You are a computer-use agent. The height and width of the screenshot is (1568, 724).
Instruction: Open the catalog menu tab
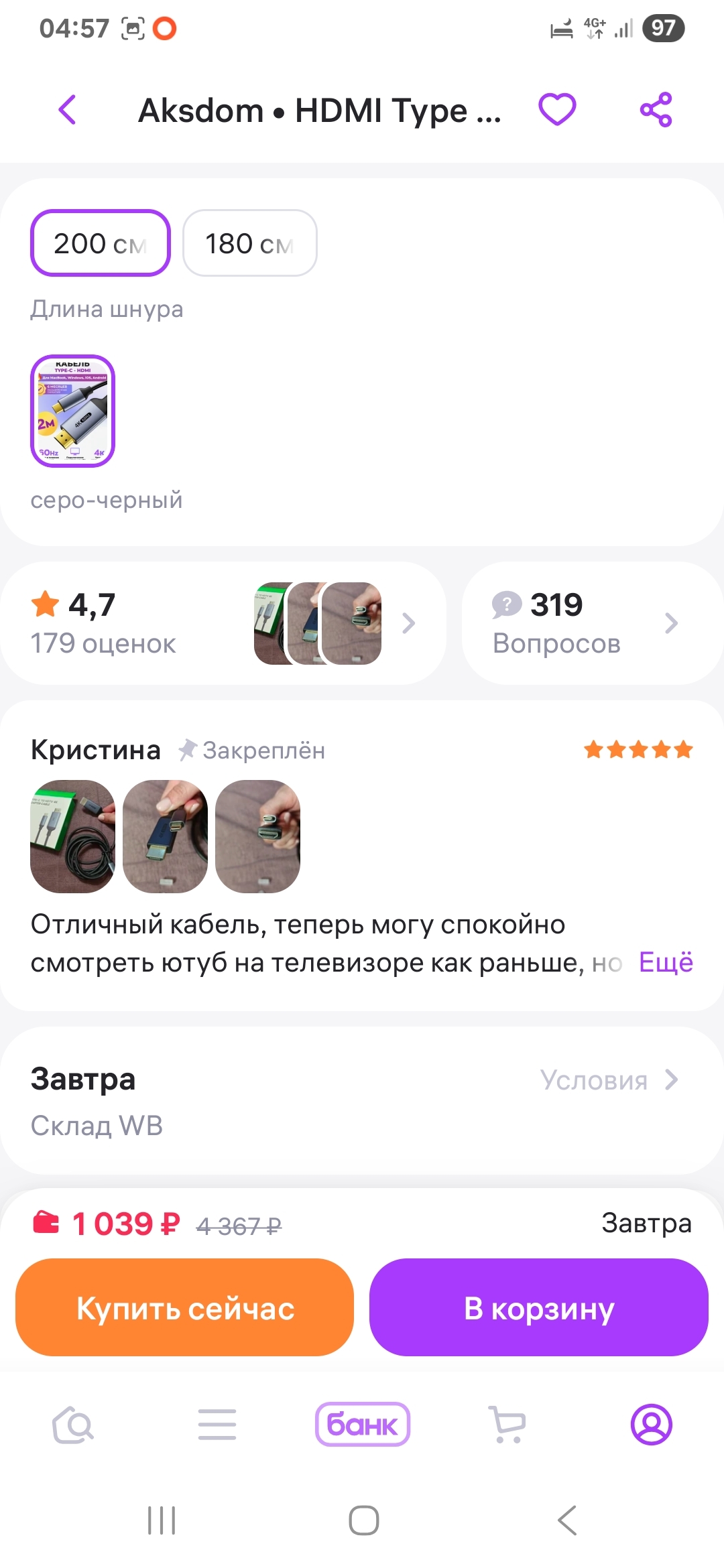tap(217, 1425)
